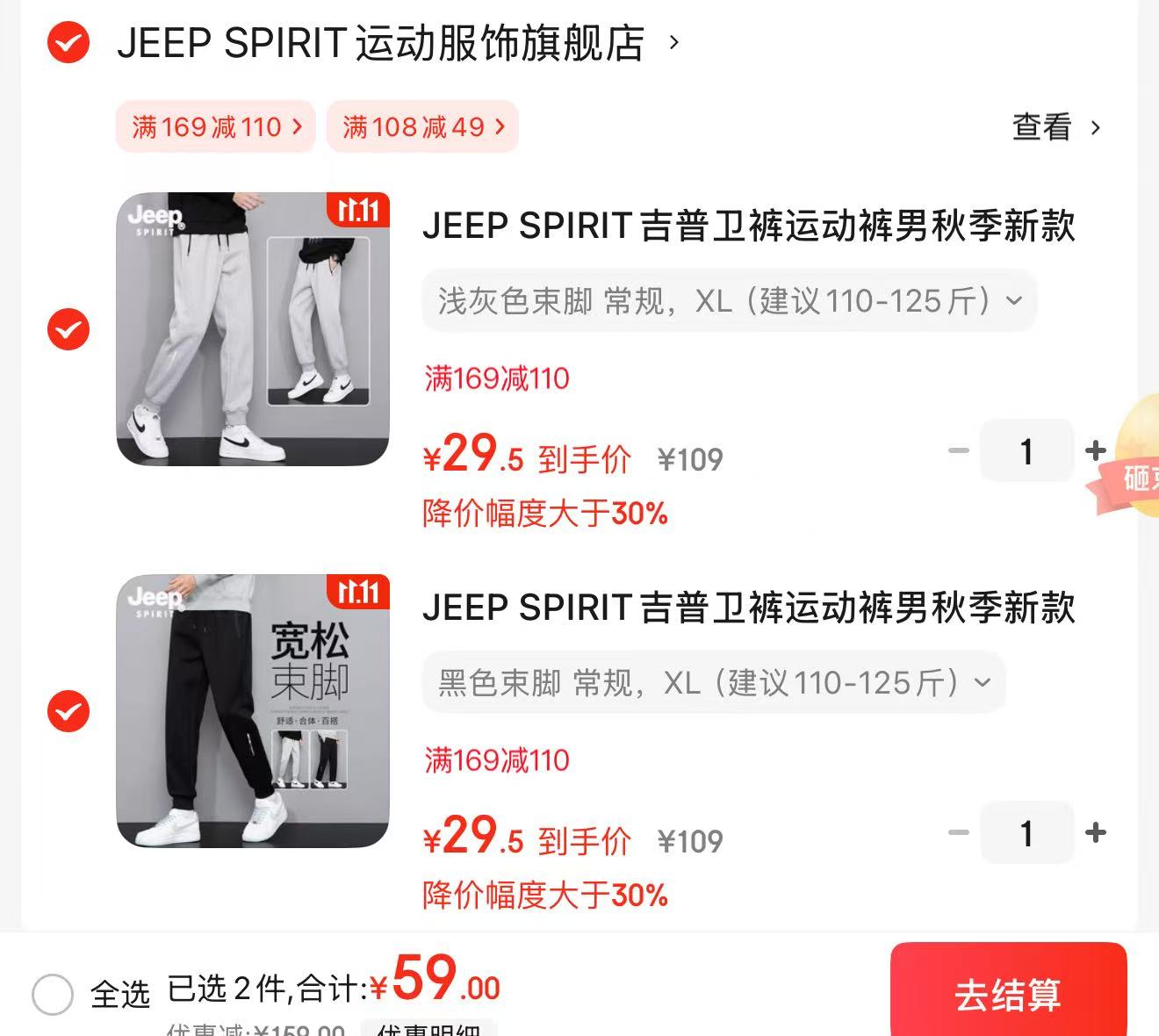
Task: Increase quantity of light gray pants
Action: click(1095, 451)
